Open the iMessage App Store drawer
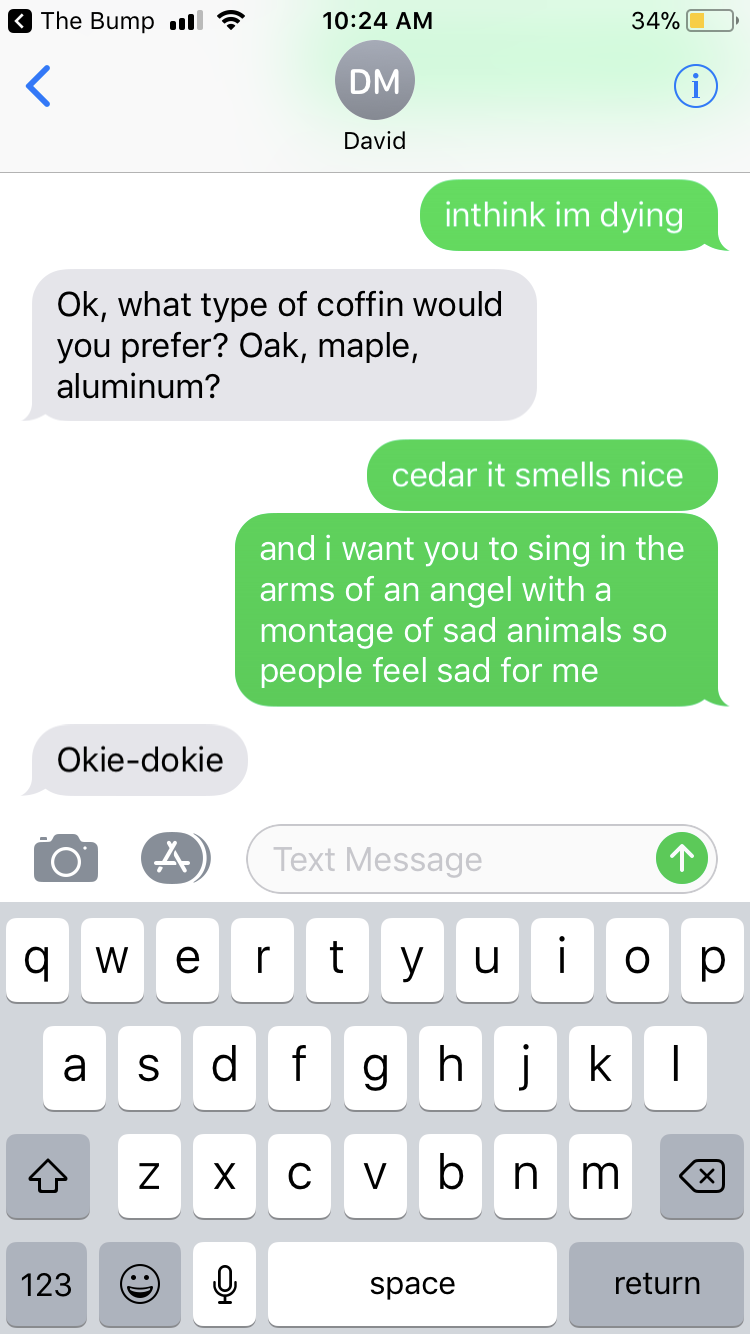 click(174, 858)
